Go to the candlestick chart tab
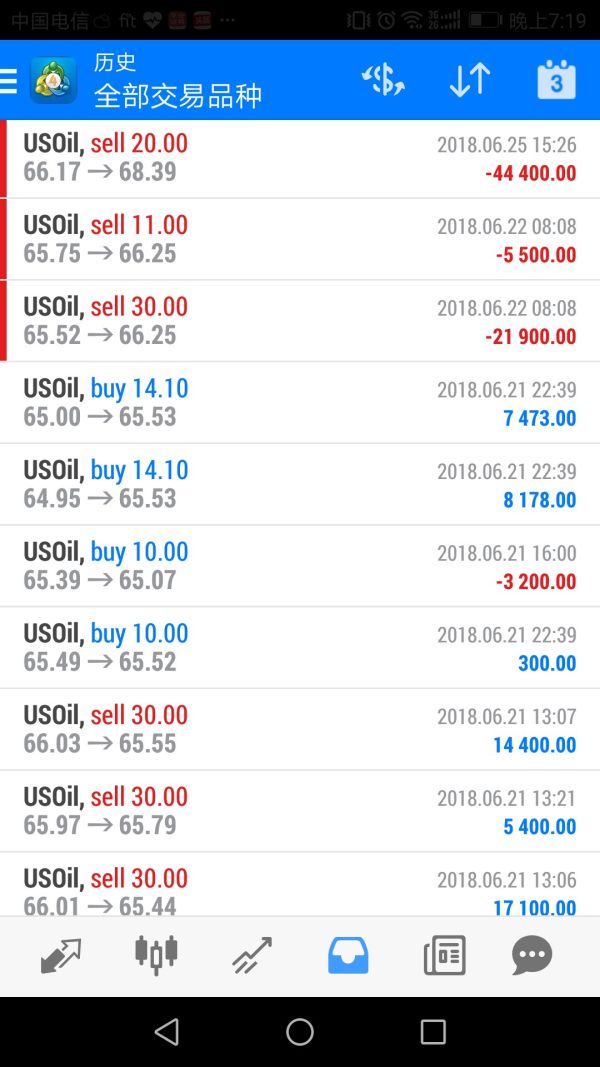 [156, 956]
